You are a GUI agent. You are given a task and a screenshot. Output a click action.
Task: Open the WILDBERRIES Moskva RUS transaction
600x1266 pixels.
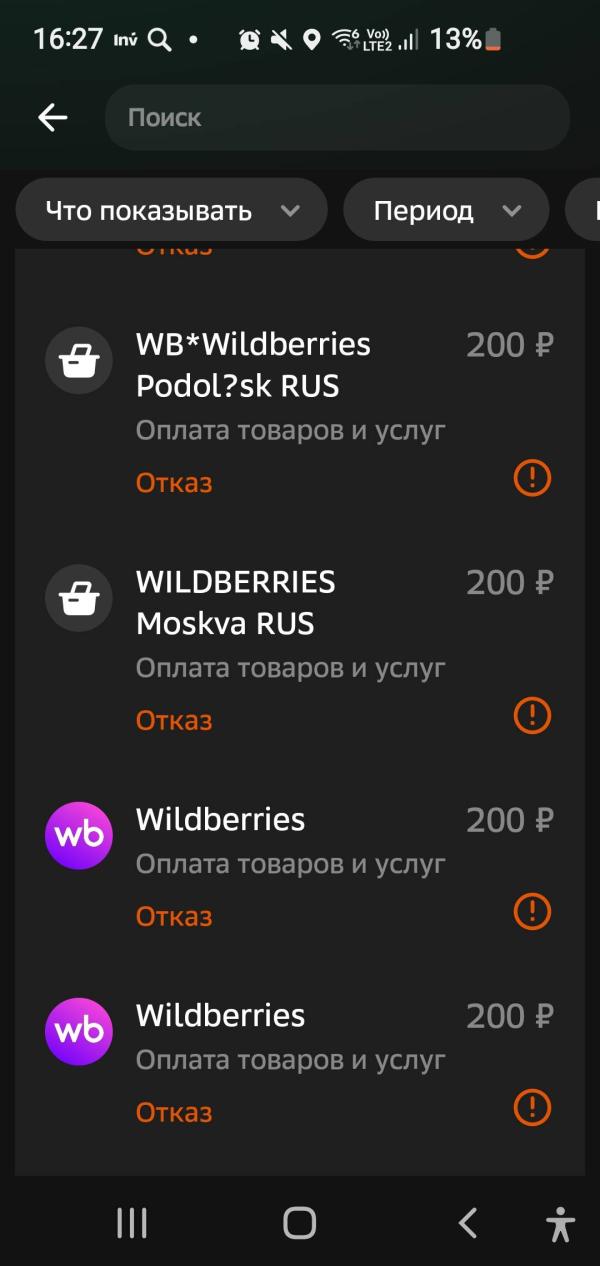point(300,649)
